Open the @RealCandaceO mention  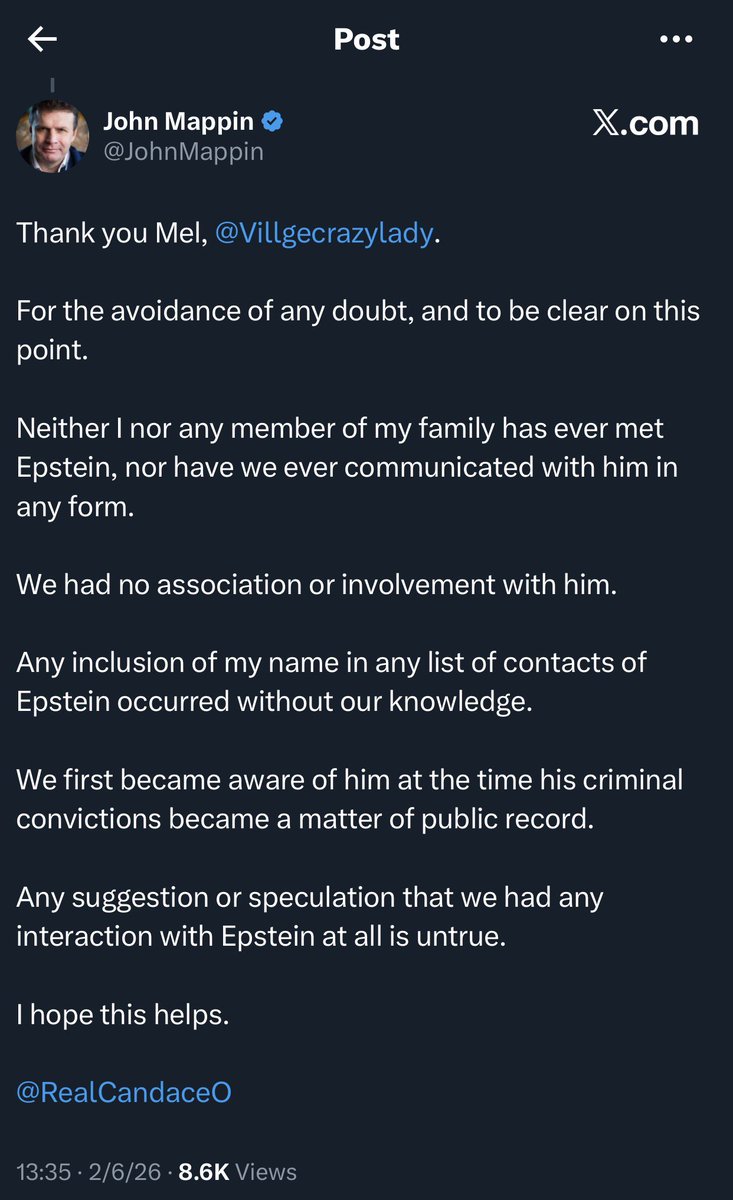(124, 1092)
